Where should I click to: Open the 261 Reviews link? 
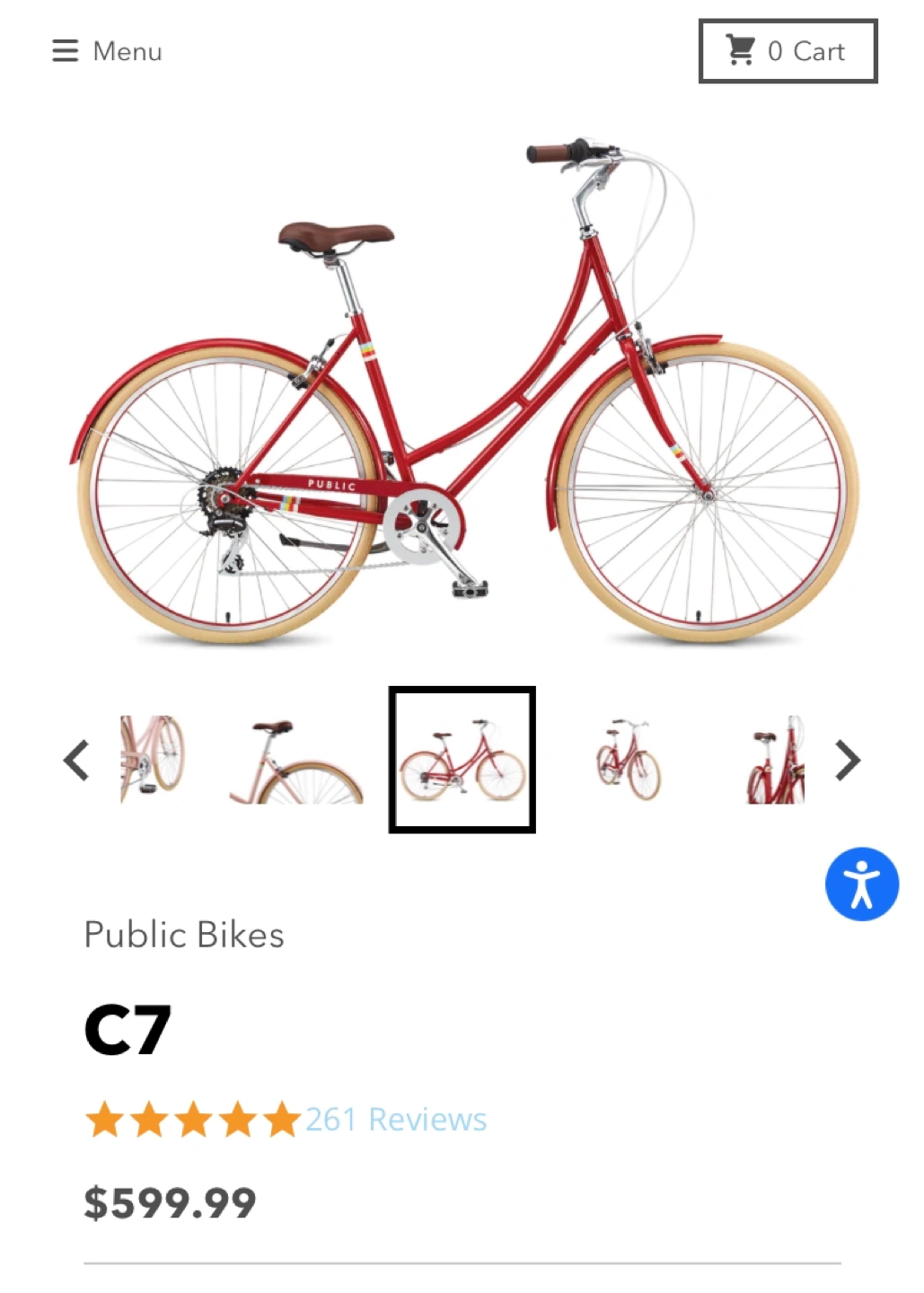396,1119
